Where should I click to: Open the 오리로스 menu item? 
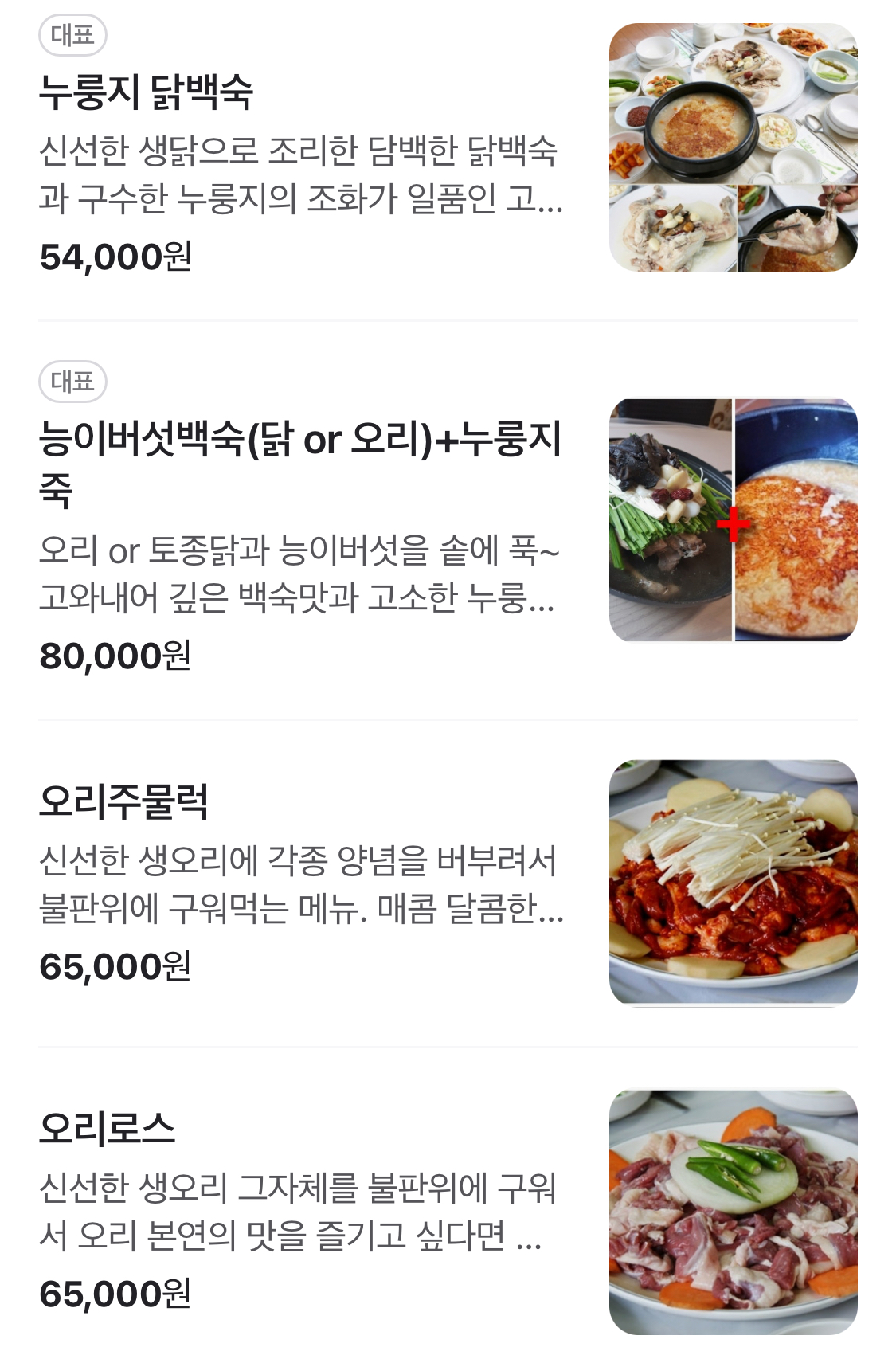108,1128
